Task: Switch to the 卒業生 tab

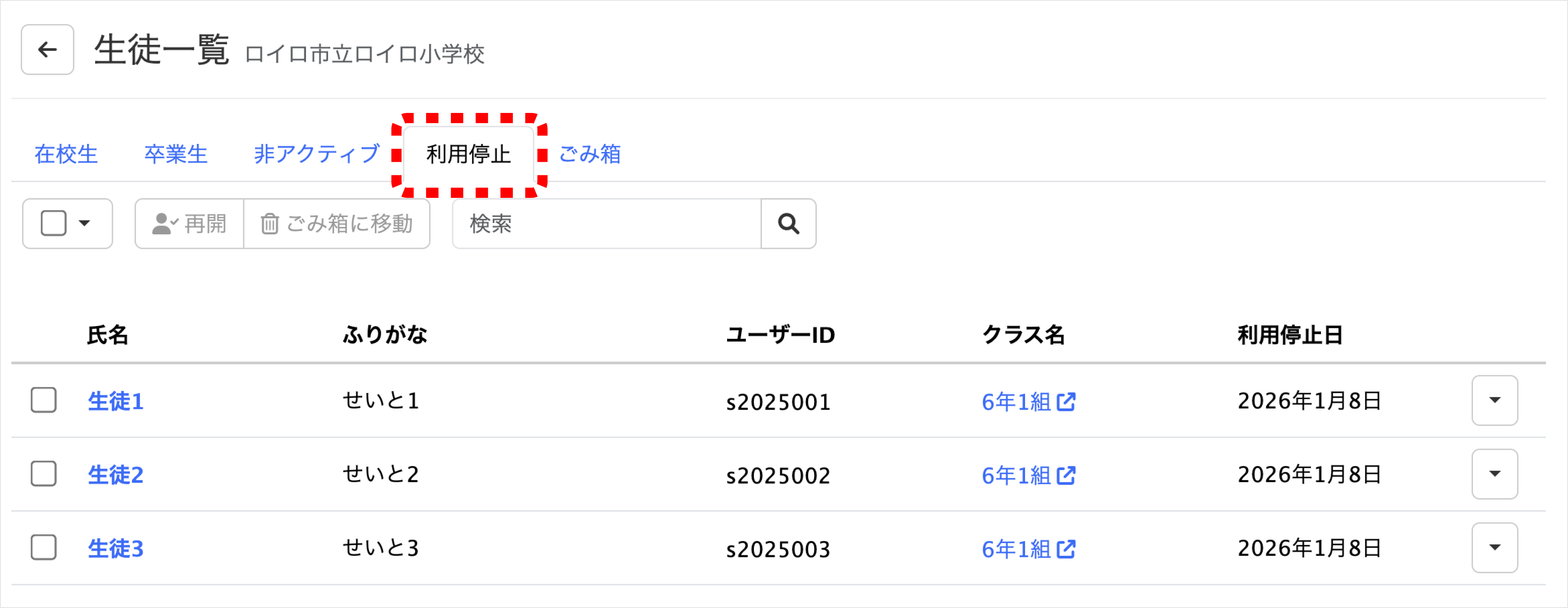Action: coord(175,154)
